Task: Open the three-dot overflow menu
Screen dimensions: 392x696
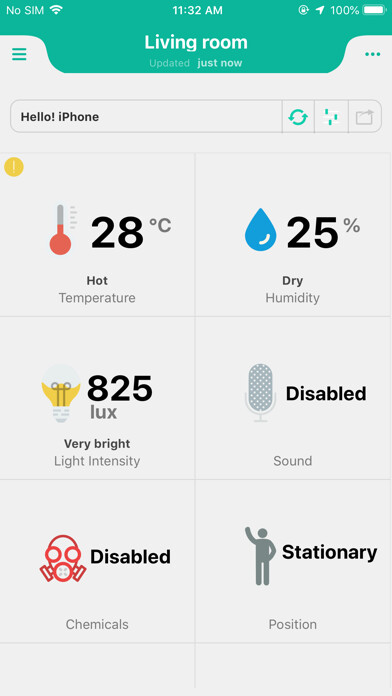Action: click(372, 54)
